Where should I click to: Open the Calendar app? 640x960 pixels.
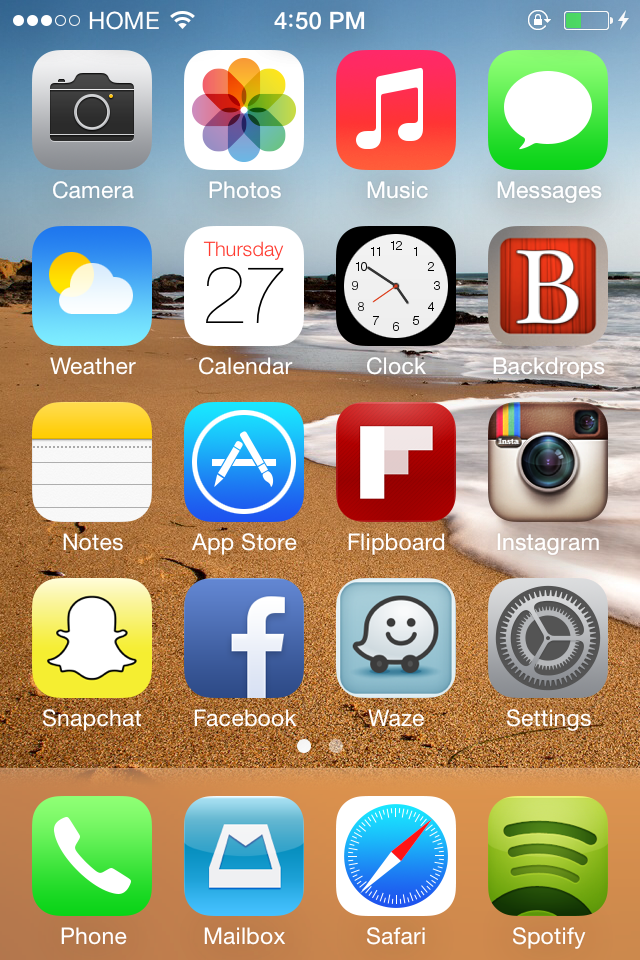(x=244, y=286)
